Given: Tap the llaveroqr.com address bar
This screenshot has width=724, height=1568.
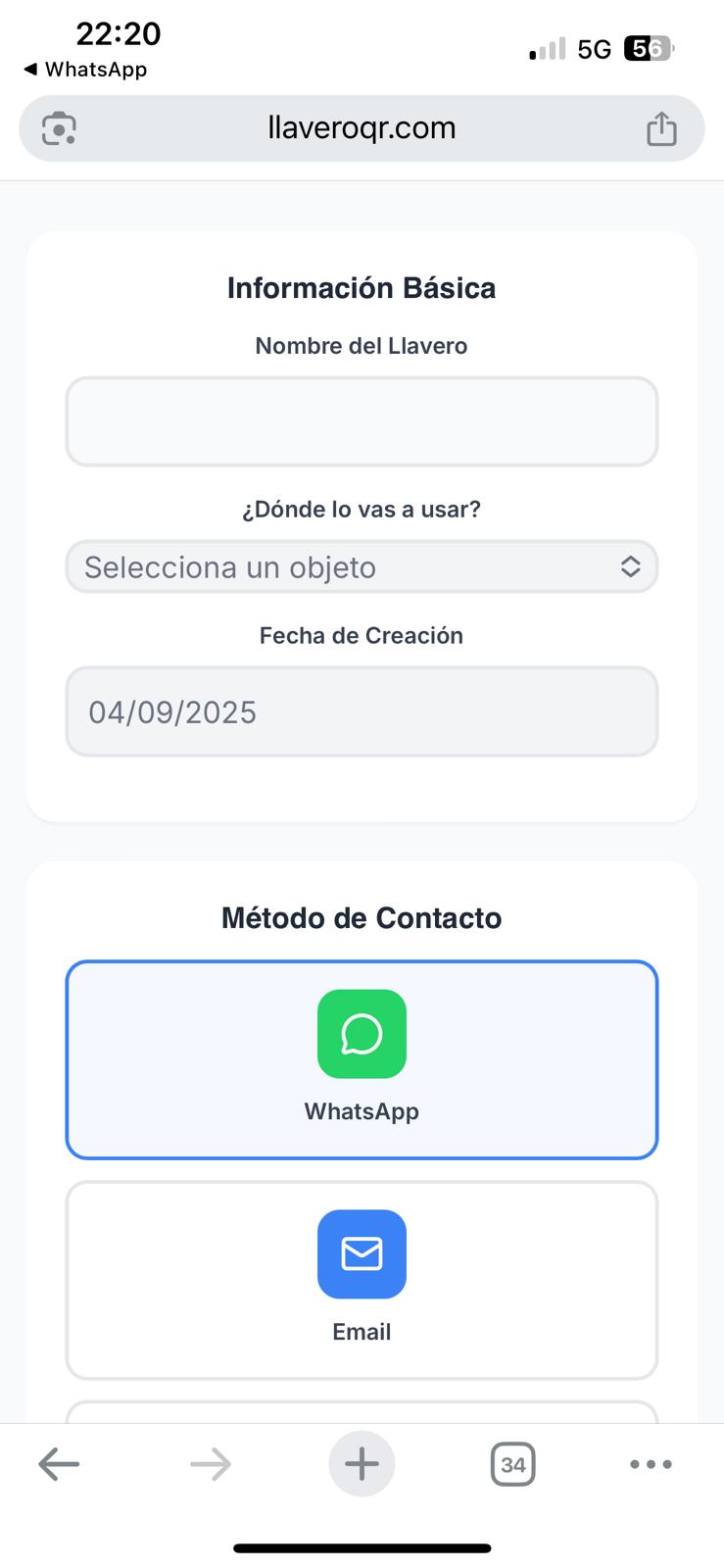Looking at the screenshot, I should (x=362, y=128).
